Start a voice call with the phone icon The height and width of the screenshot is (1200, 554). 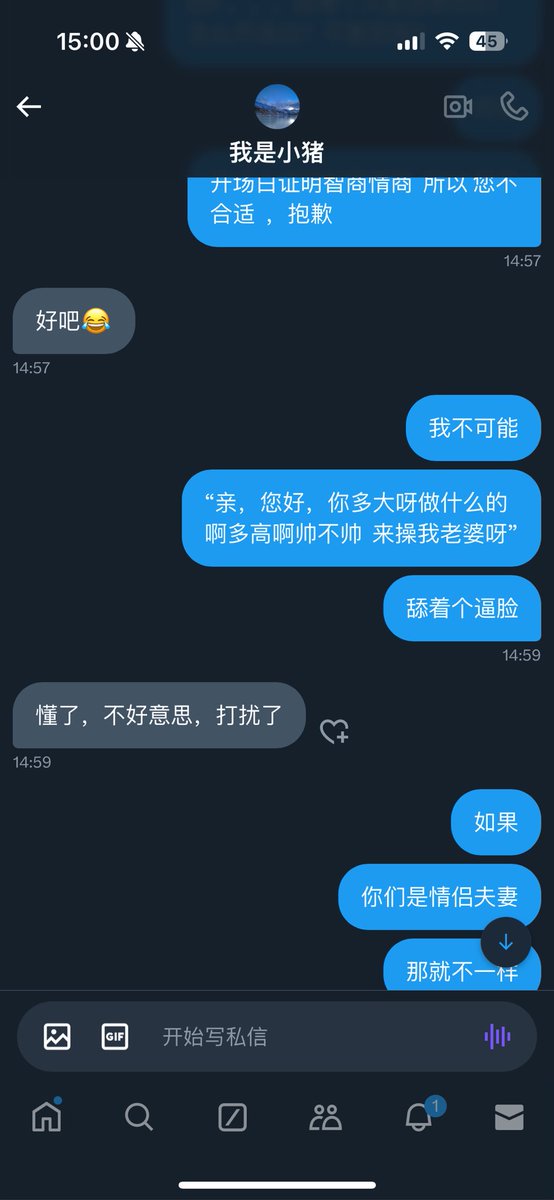(514, 107)
